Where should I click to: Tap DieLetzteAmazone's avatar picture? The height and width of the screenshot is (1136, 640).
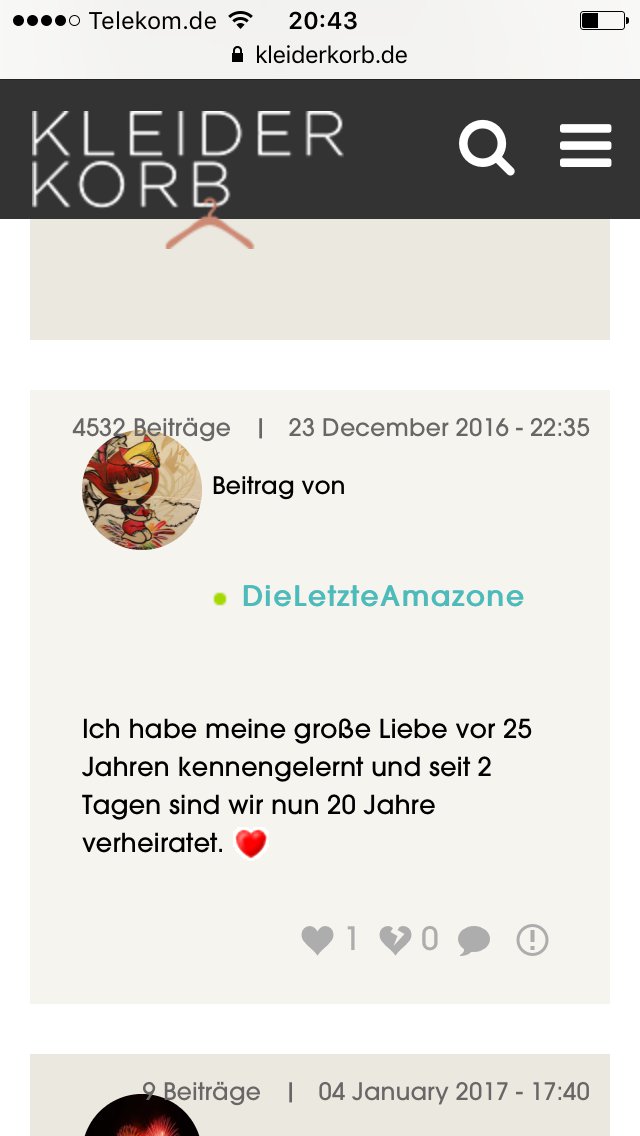coord(142,491)
